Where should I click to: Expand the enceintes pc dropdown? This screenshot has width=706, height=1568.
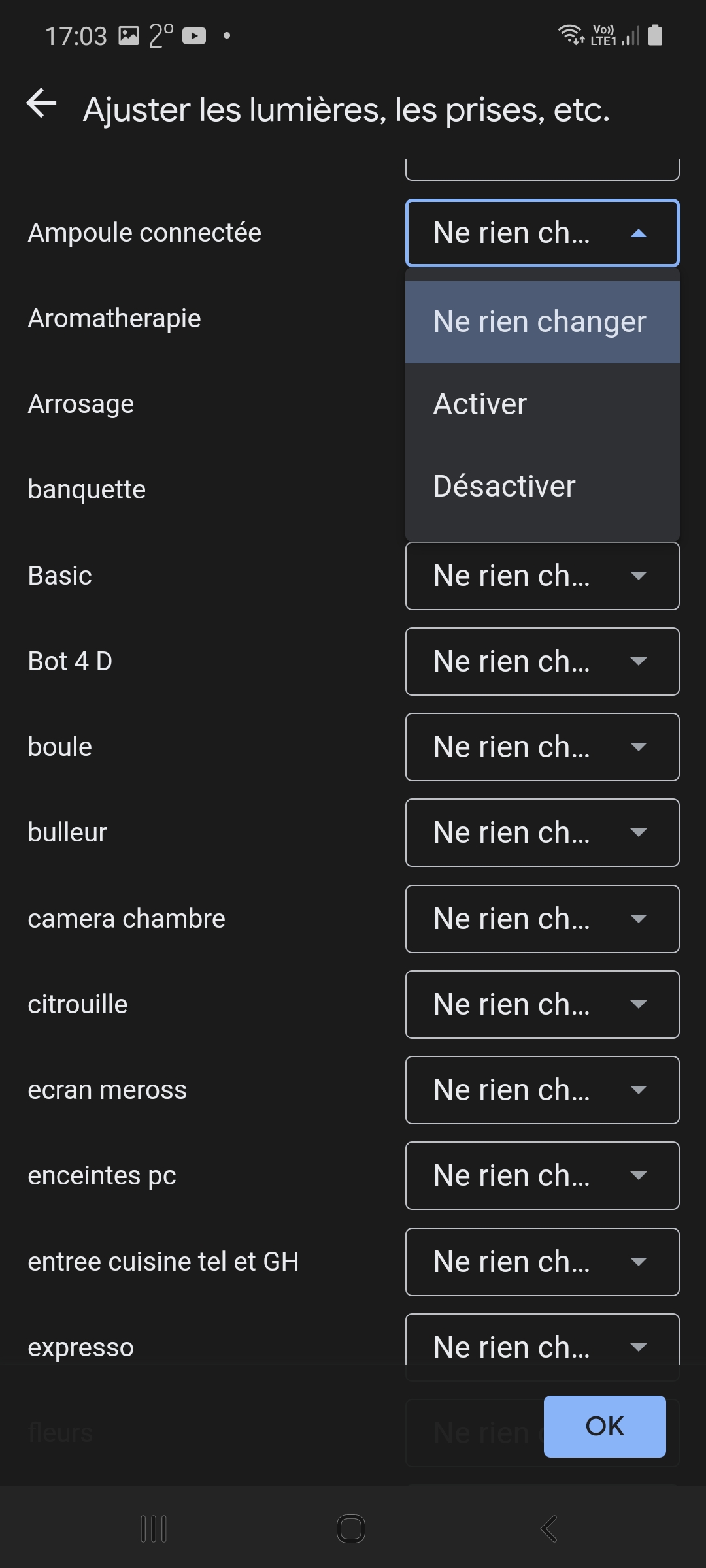(543, 1176)
